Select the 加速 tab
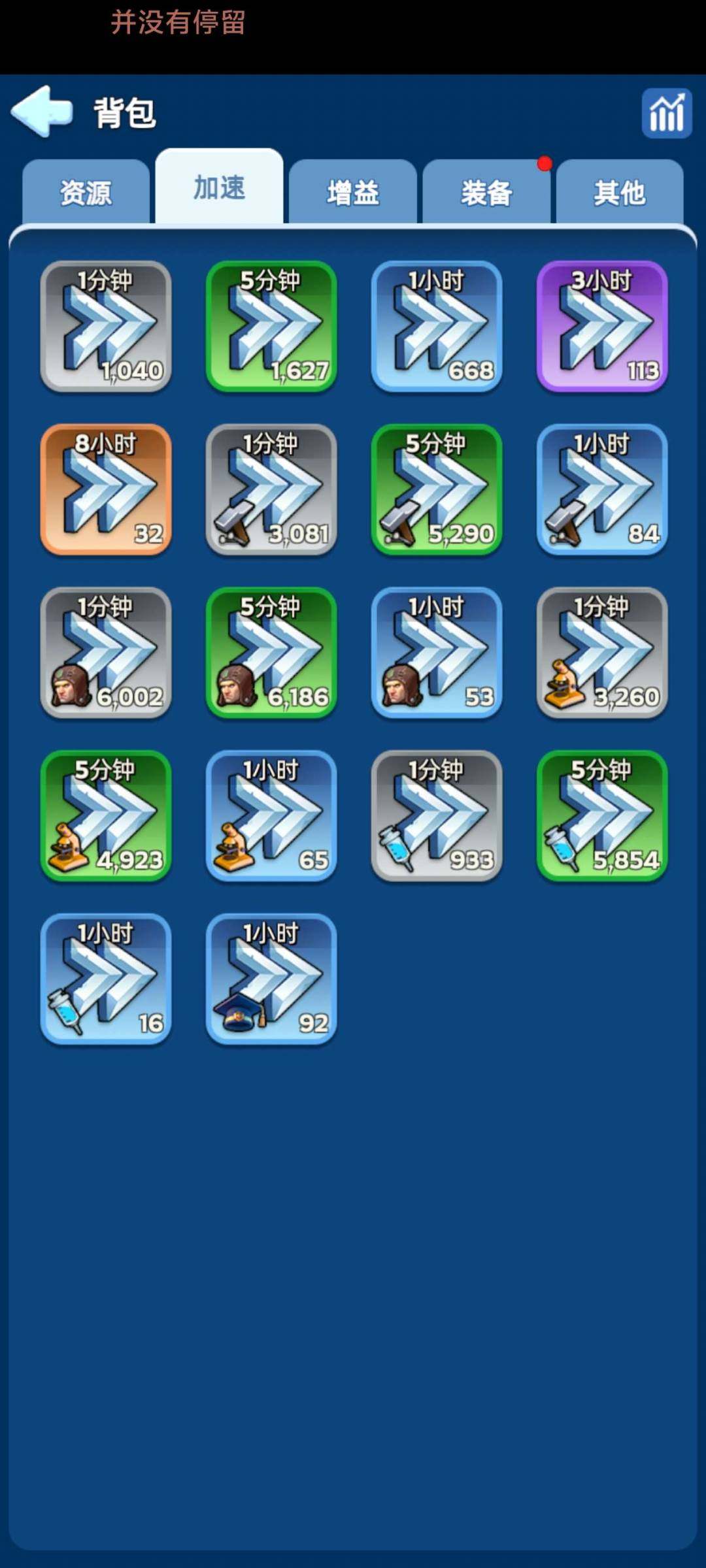This screenshot has width=706, height=1568. 219,188
